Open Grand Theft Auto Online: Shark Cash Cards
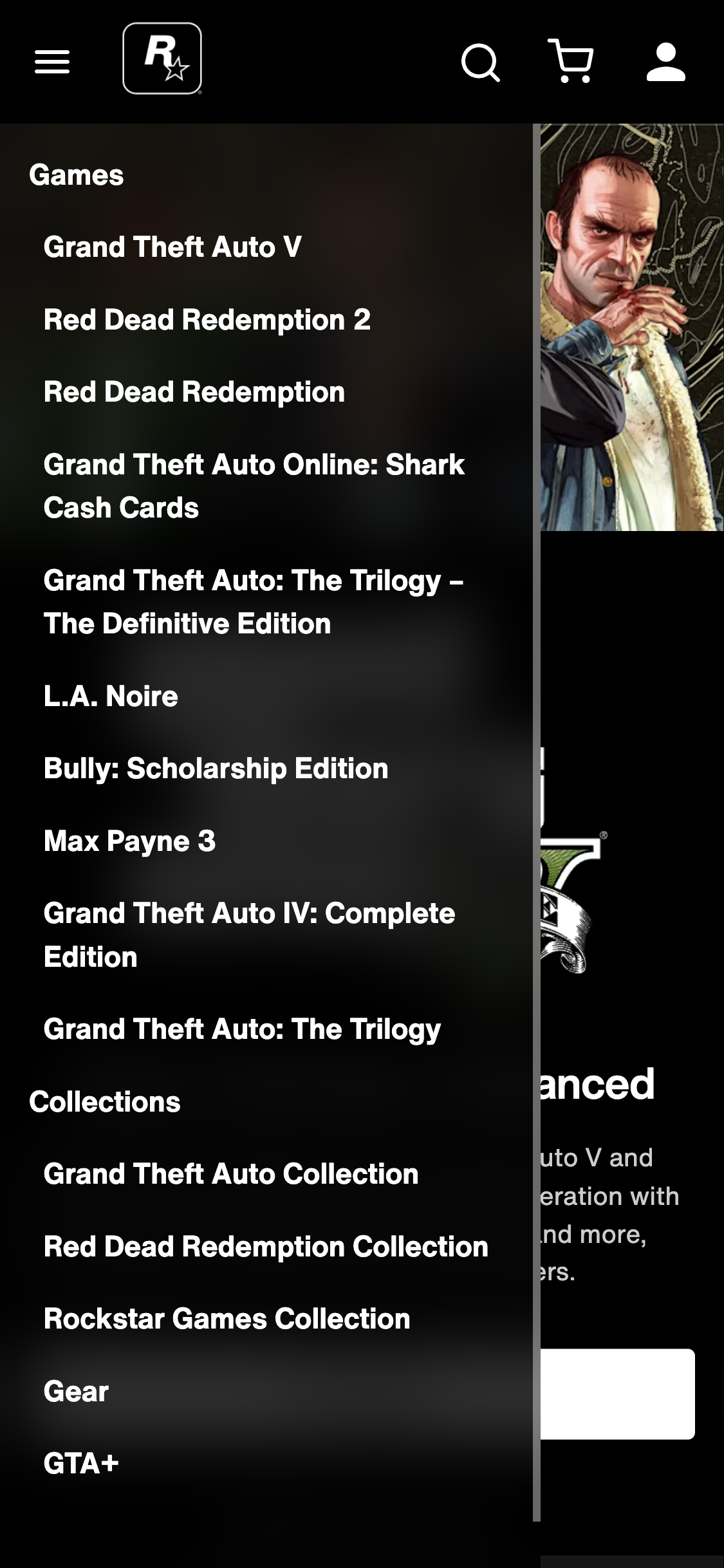Screen dimensions: 724x1568 pos(254,485)
